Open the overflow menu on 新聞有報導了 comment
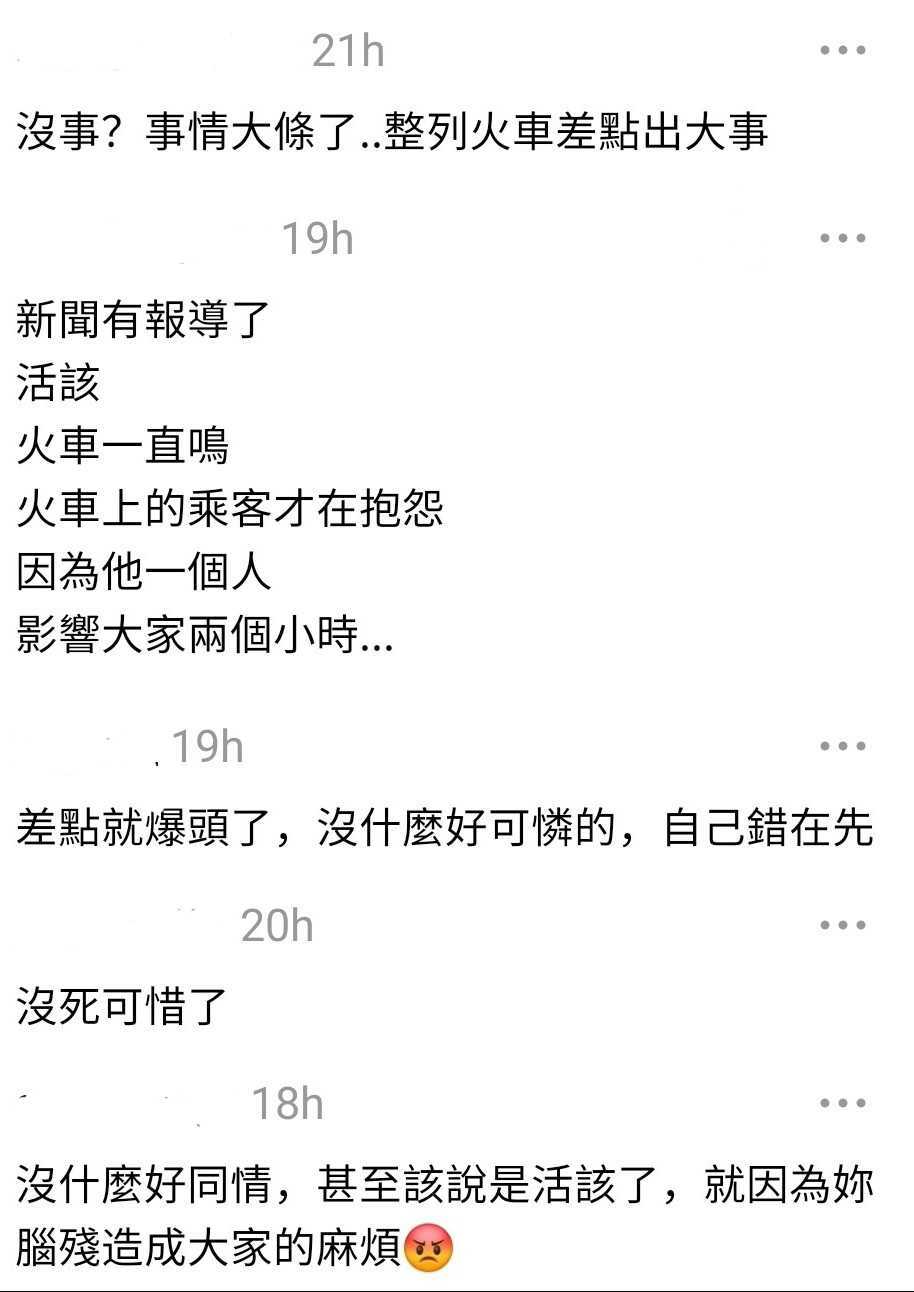Image resolution: width=914 pixels, height=1292 pixels. tap(842, 238)
